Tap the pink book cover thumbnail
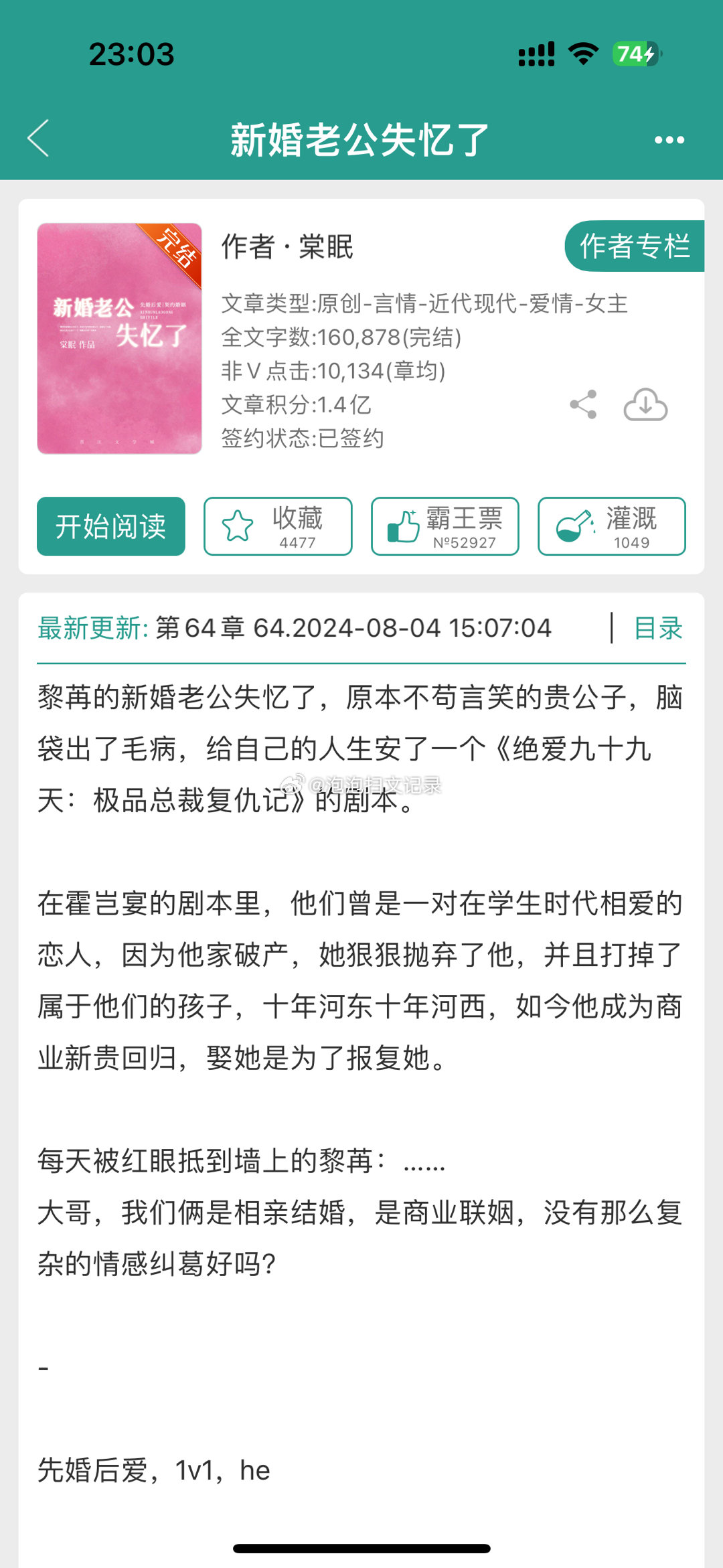Image resolution: width=723 pixels, height=1568 pixels. tap(119, 338)
